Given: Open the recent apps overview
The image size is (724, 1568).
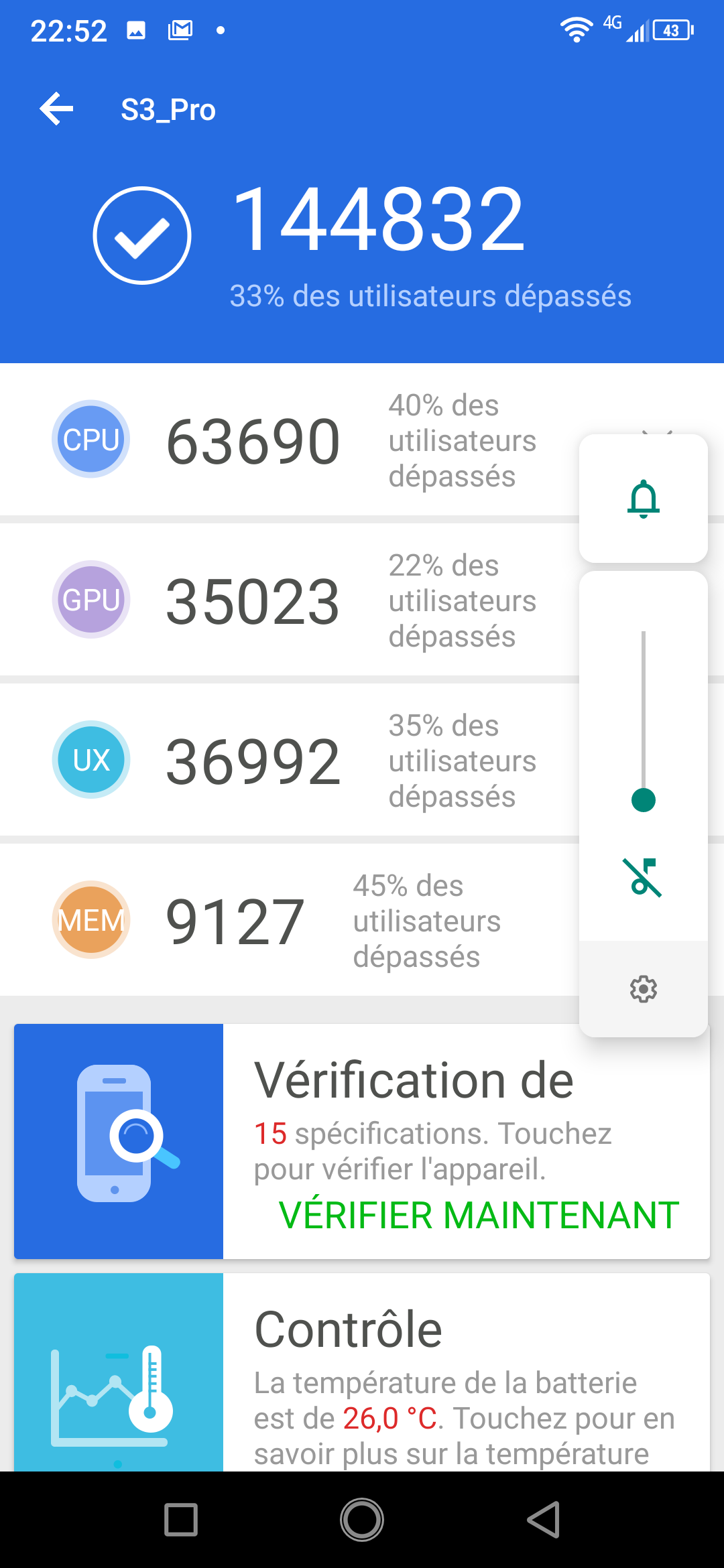Looking at the screenshot, I should 181,1520.
